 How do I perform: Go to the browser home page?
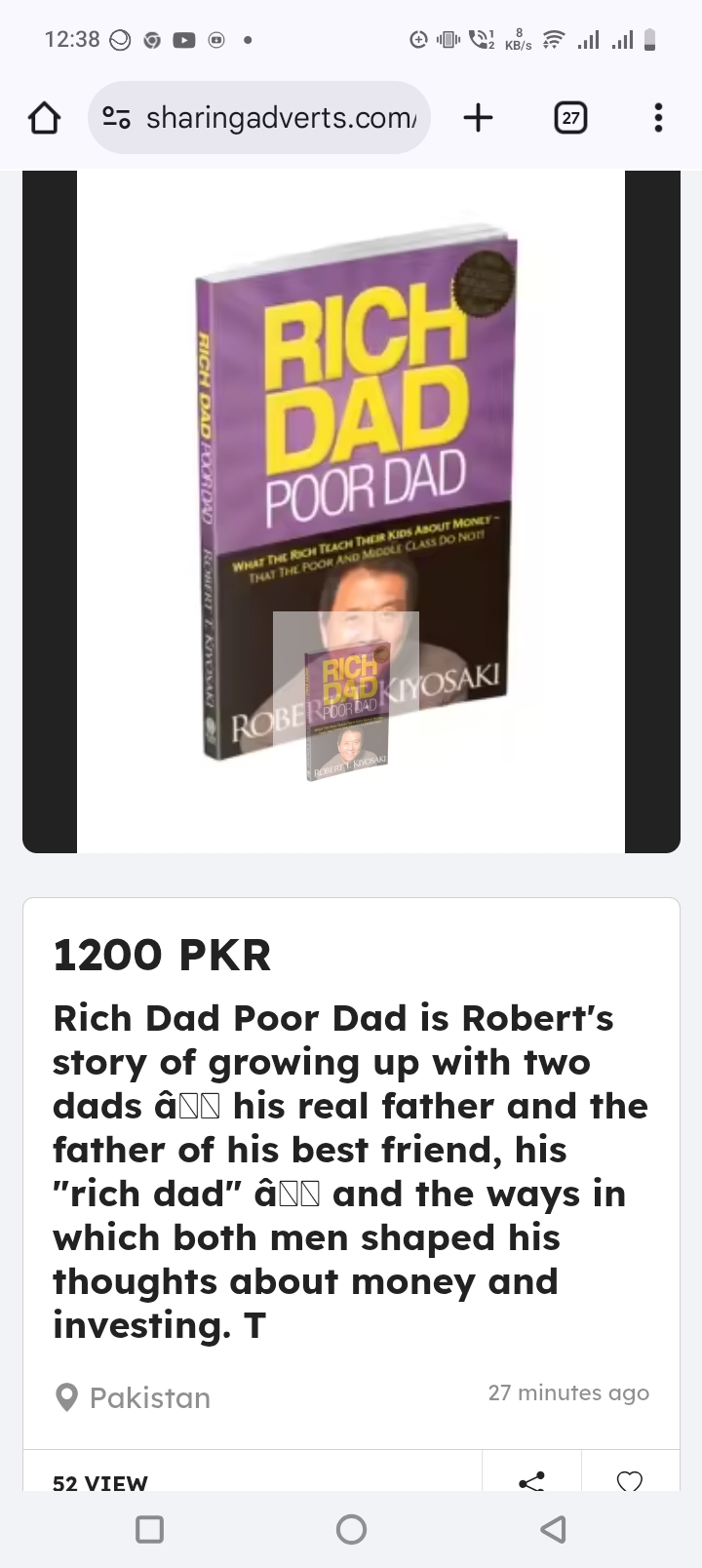click(x=44, y=118)
